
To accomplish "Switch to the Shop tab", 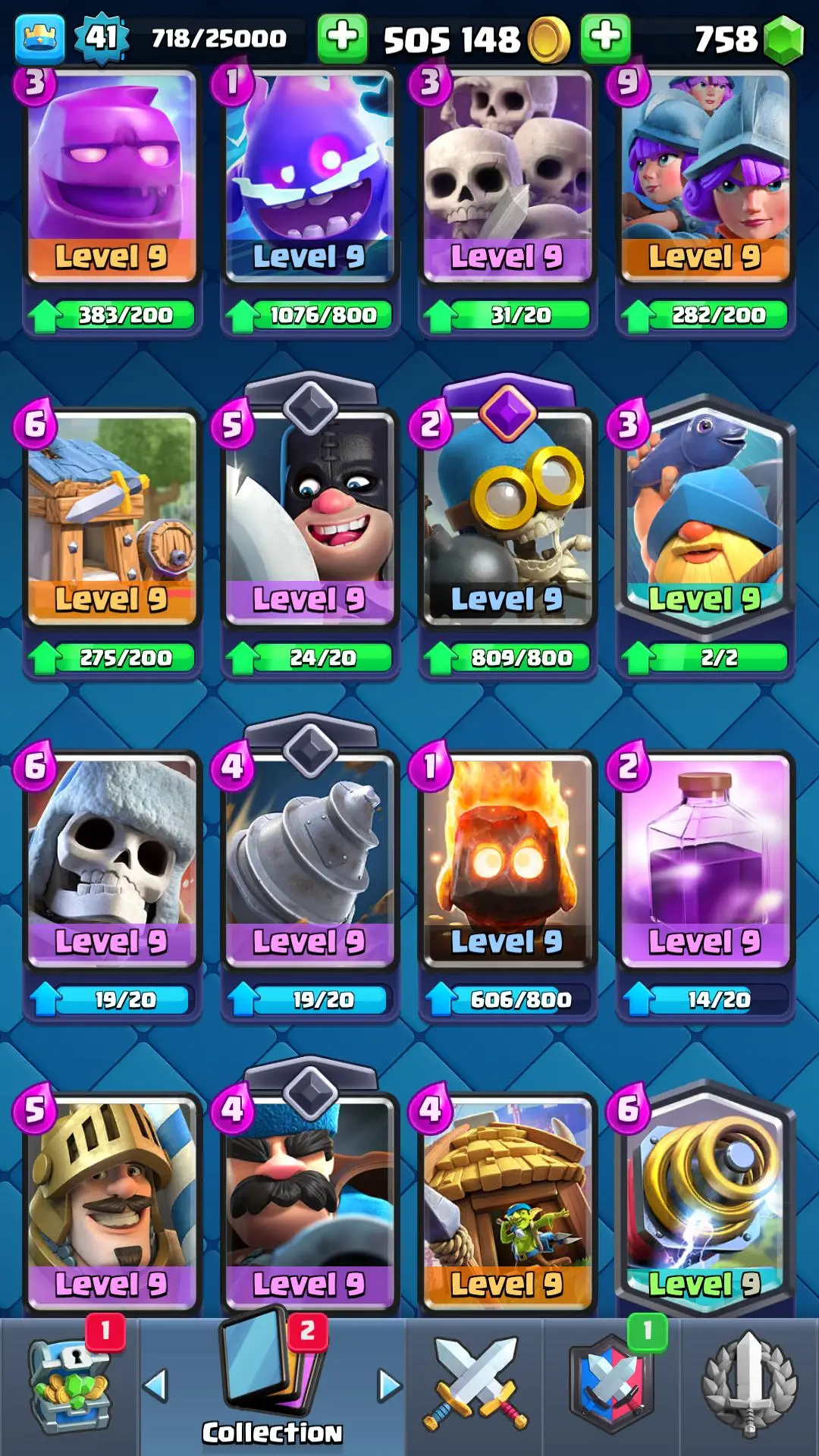I will pyautogui.click(x=70, y=1386).
